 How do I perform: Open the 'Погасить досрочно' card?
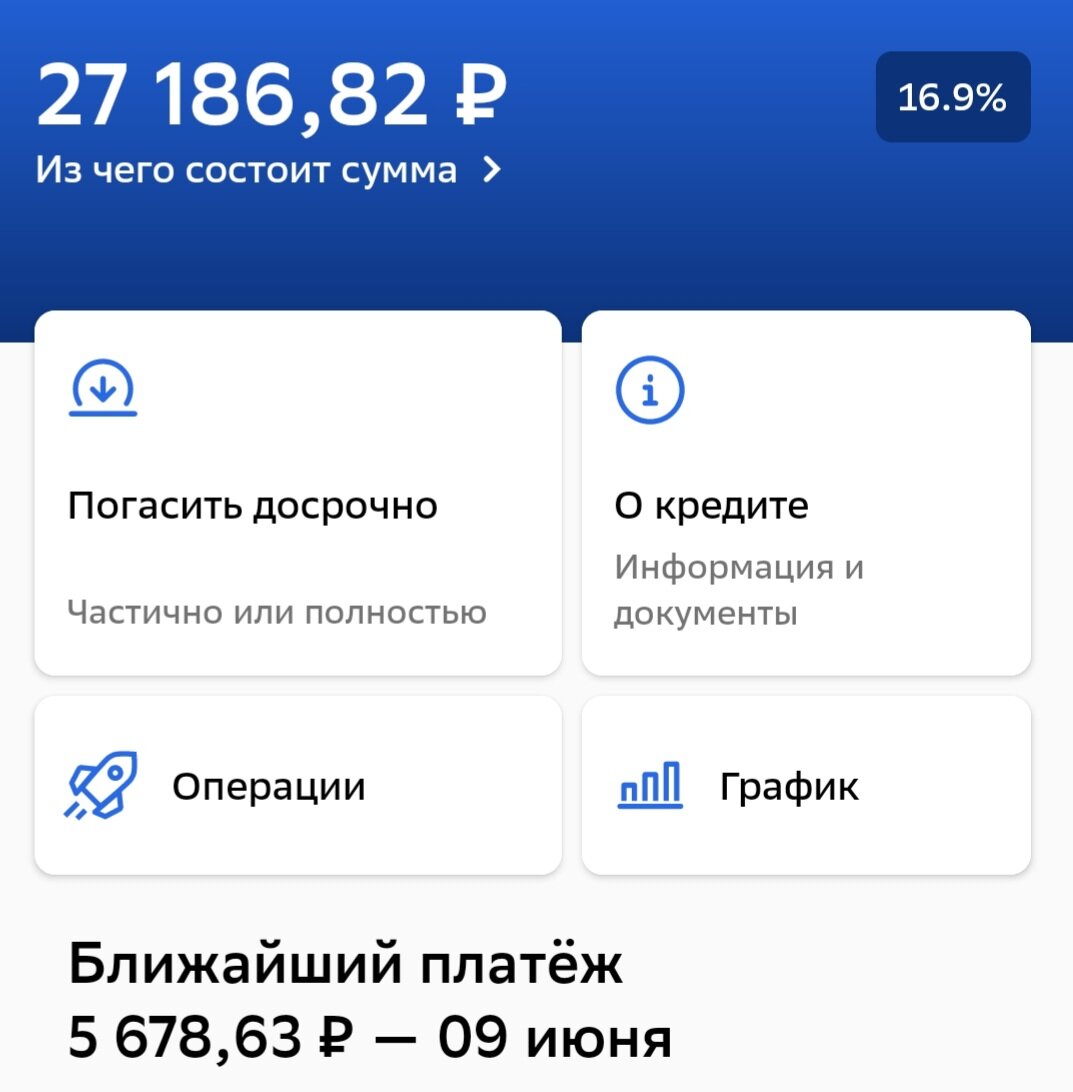point(298,493)
